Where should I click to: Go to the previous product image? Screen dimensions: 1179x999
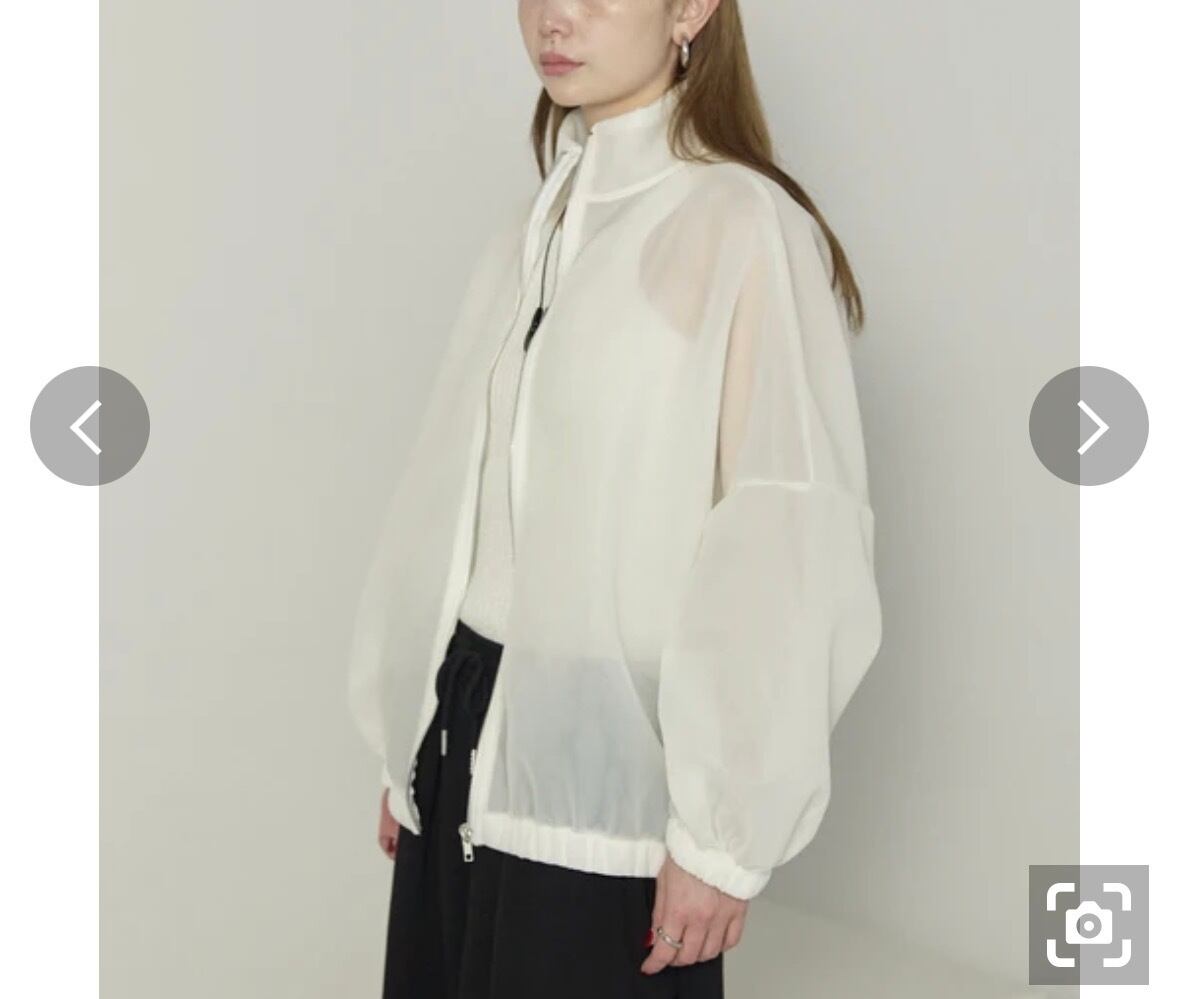89,426
